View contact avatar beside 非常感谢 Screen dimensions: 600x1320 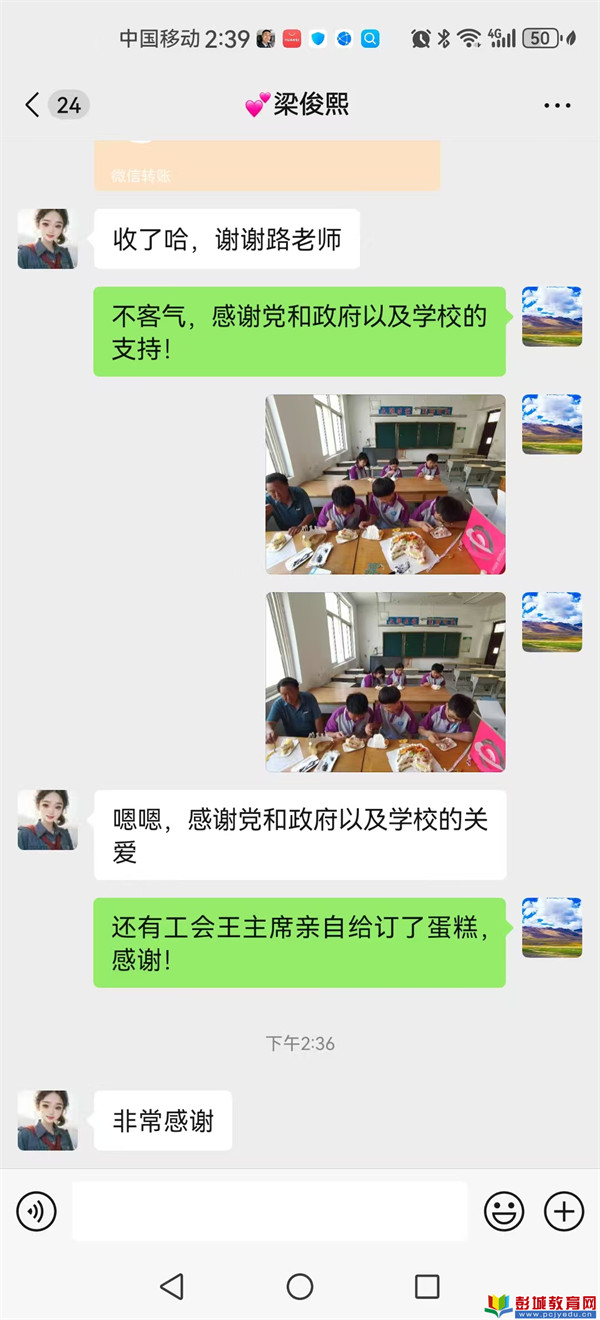tap(47, 1120)
